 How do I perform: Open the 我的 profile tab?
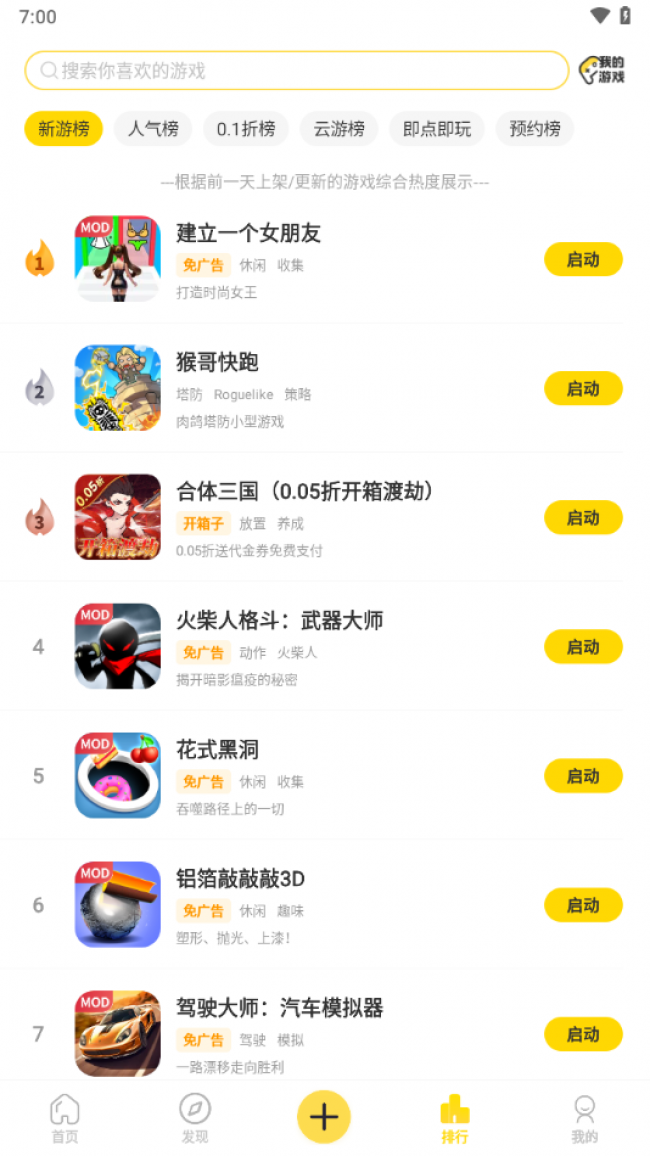pyautogui.click(x=585, y=1118)
